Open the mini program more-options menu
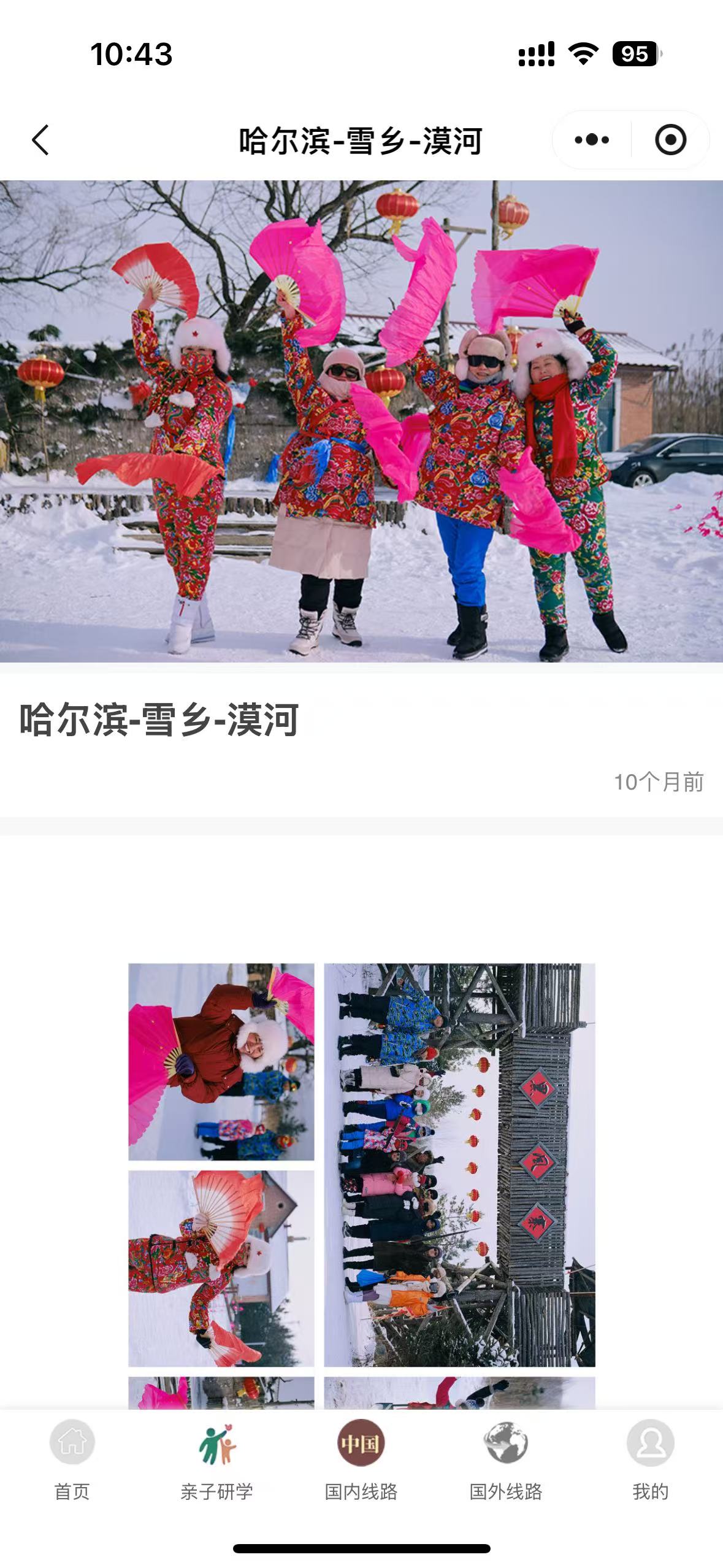The image size is (723, 1568). [592, 140]
